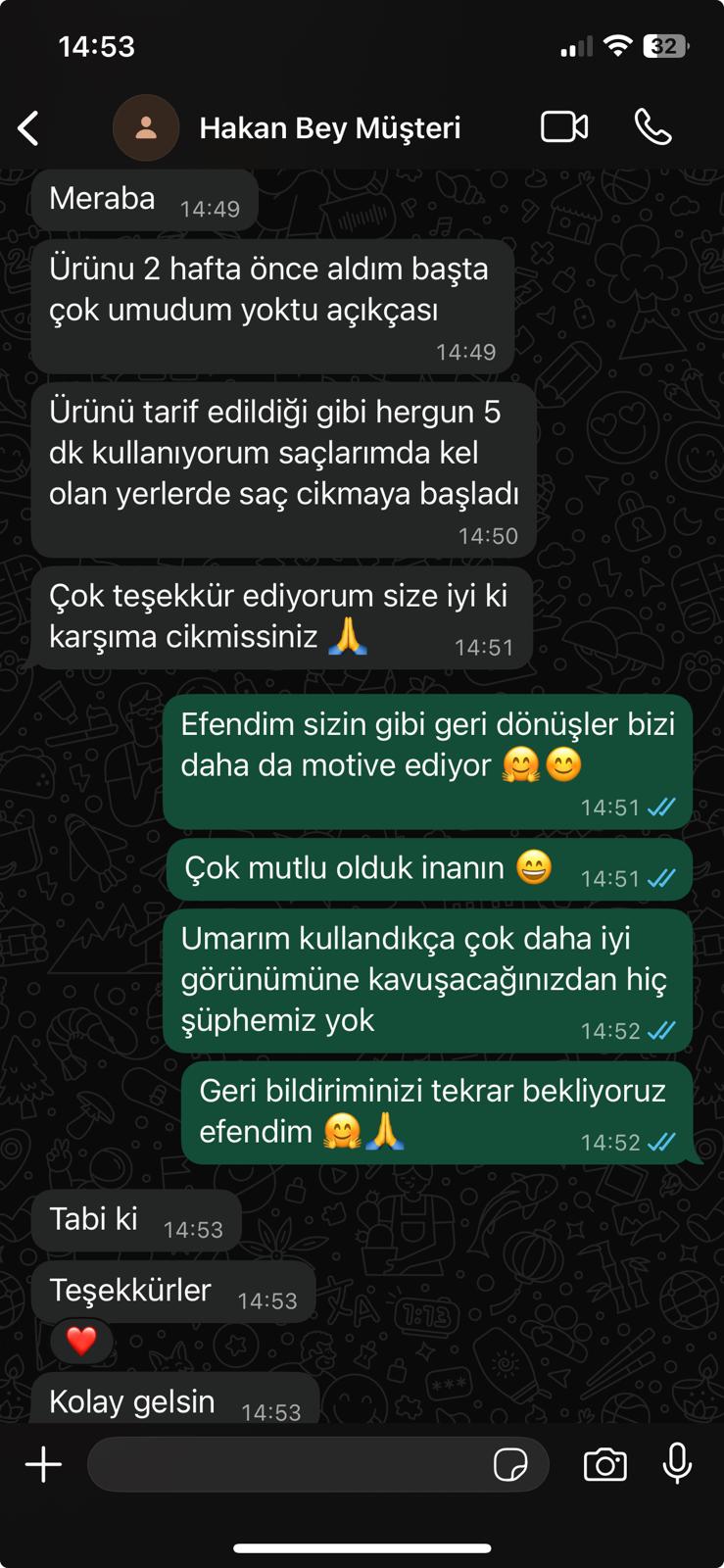Open the sticker picker

coord(510,1465)
